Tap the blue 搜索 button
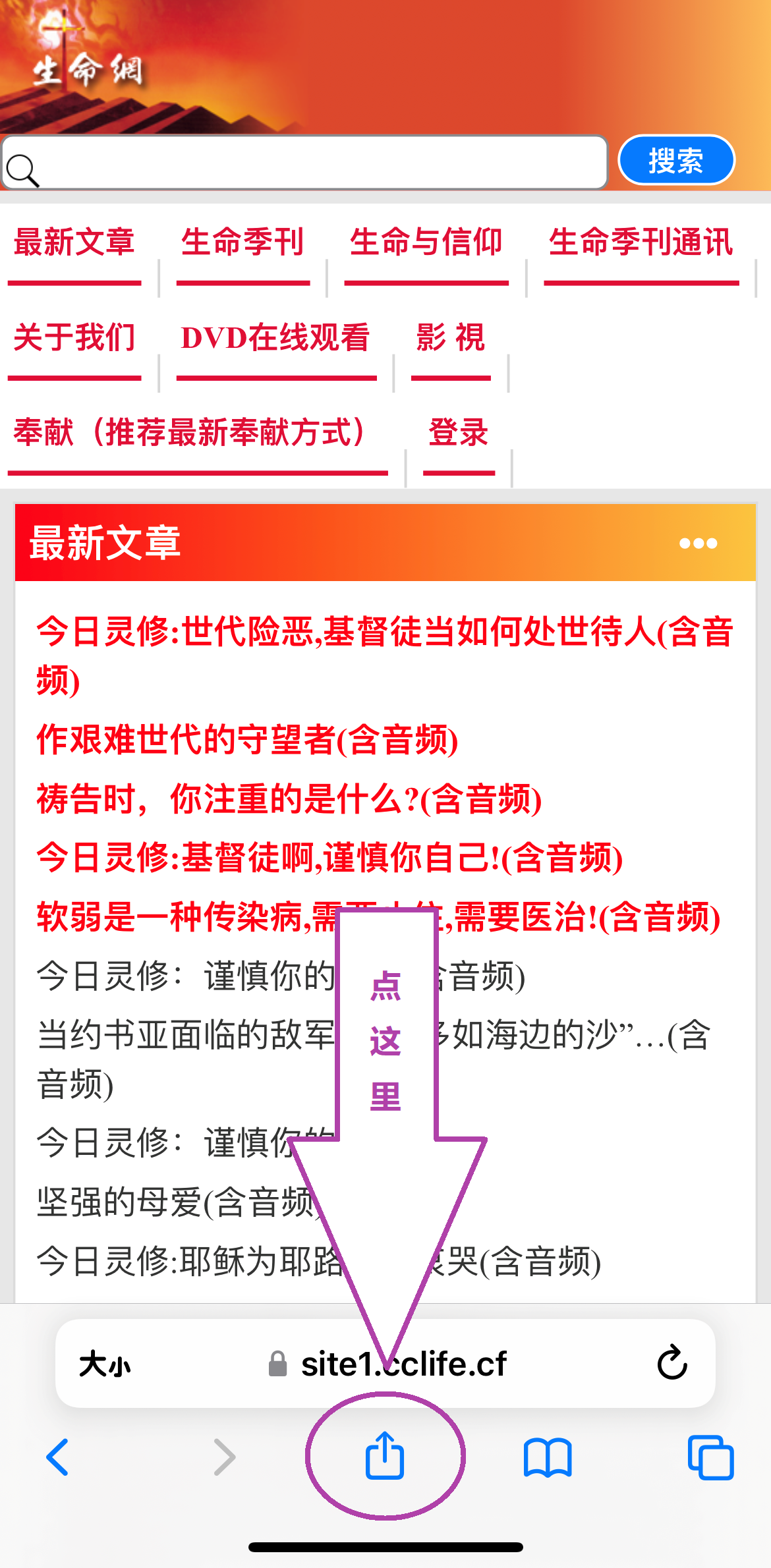This screenshot has height=1568, width=771. 676,161
